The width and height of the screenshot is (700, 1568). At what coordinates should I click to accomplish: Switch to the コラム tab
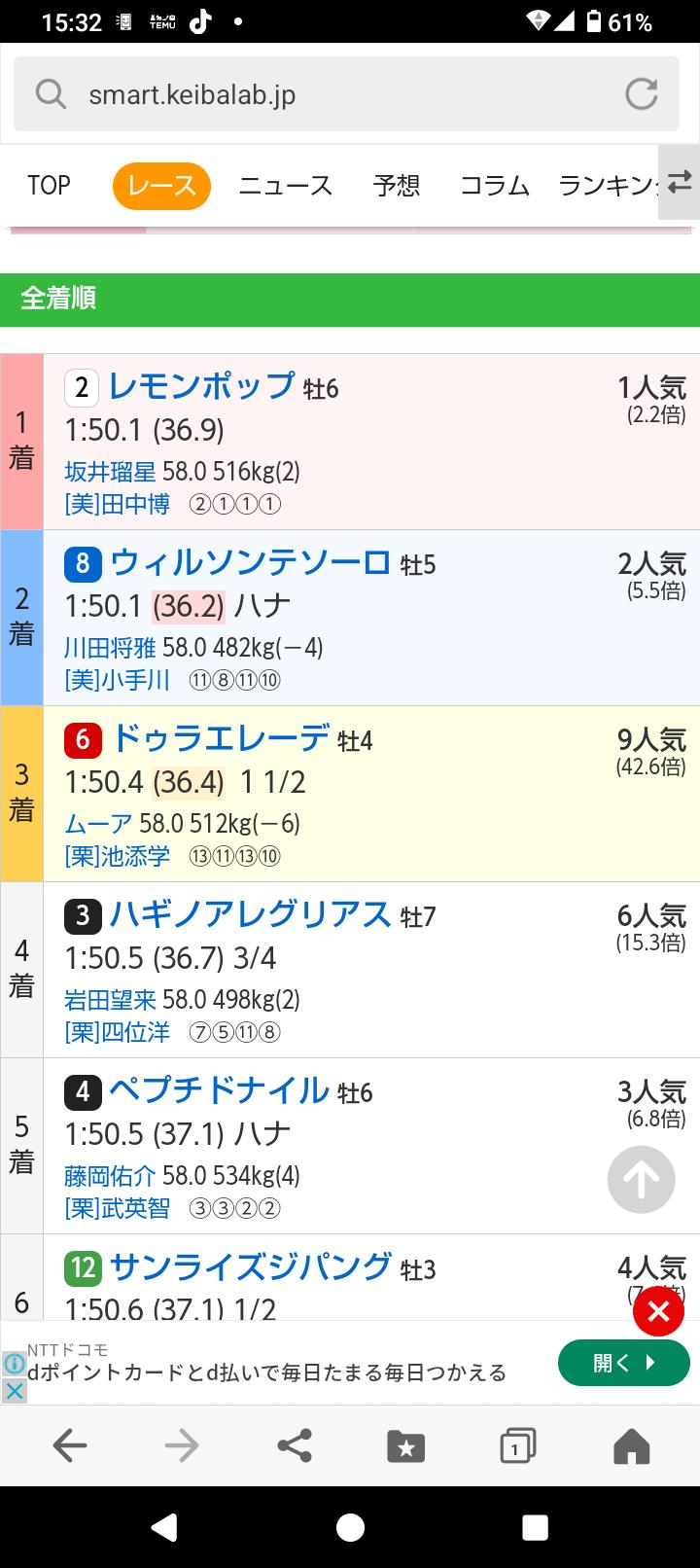[x=494, y=185]
